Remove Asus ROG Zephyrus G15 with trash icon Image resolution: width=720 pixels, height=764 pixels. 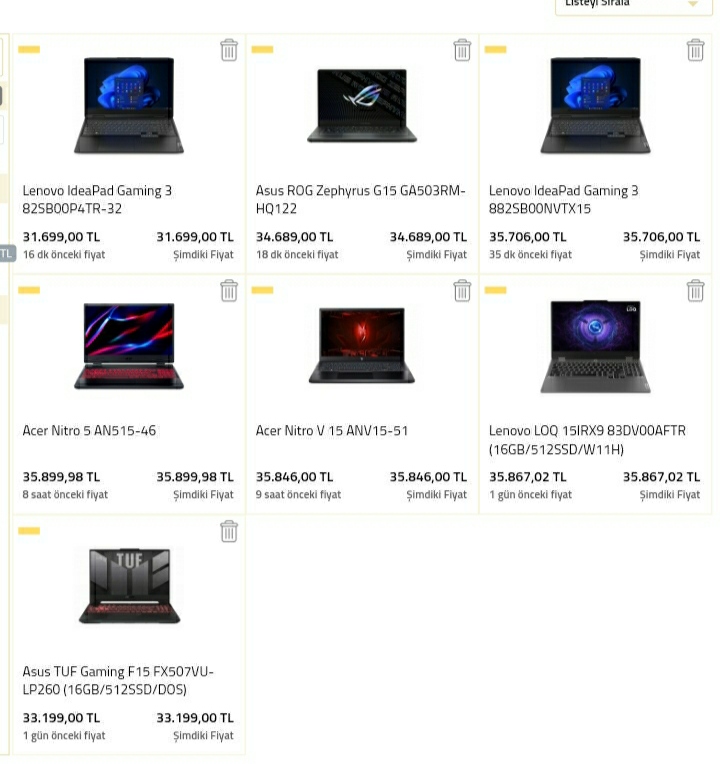(462, 50)
